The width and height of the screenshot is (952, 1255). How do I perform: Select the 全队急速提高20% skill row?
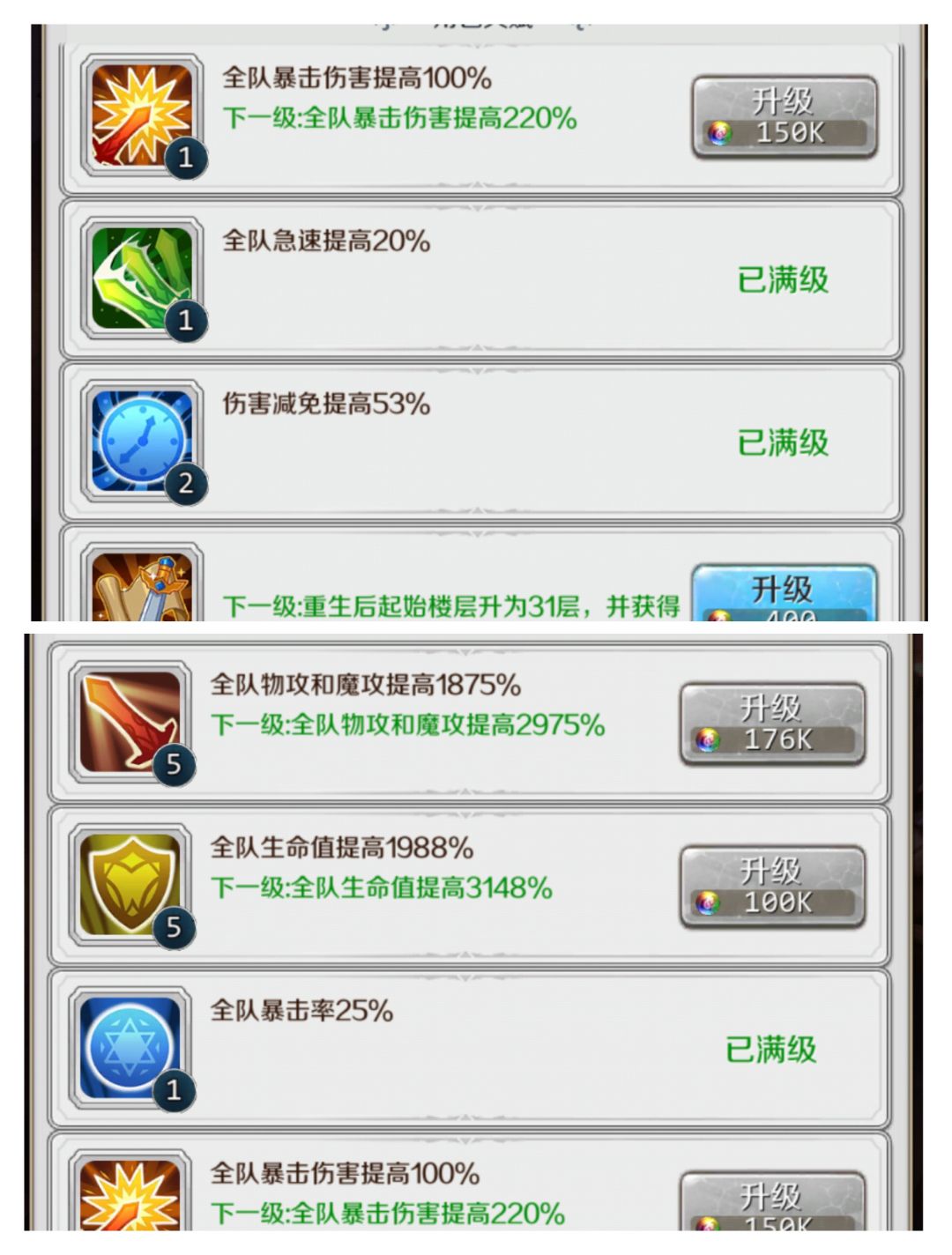tap(476, 273)
